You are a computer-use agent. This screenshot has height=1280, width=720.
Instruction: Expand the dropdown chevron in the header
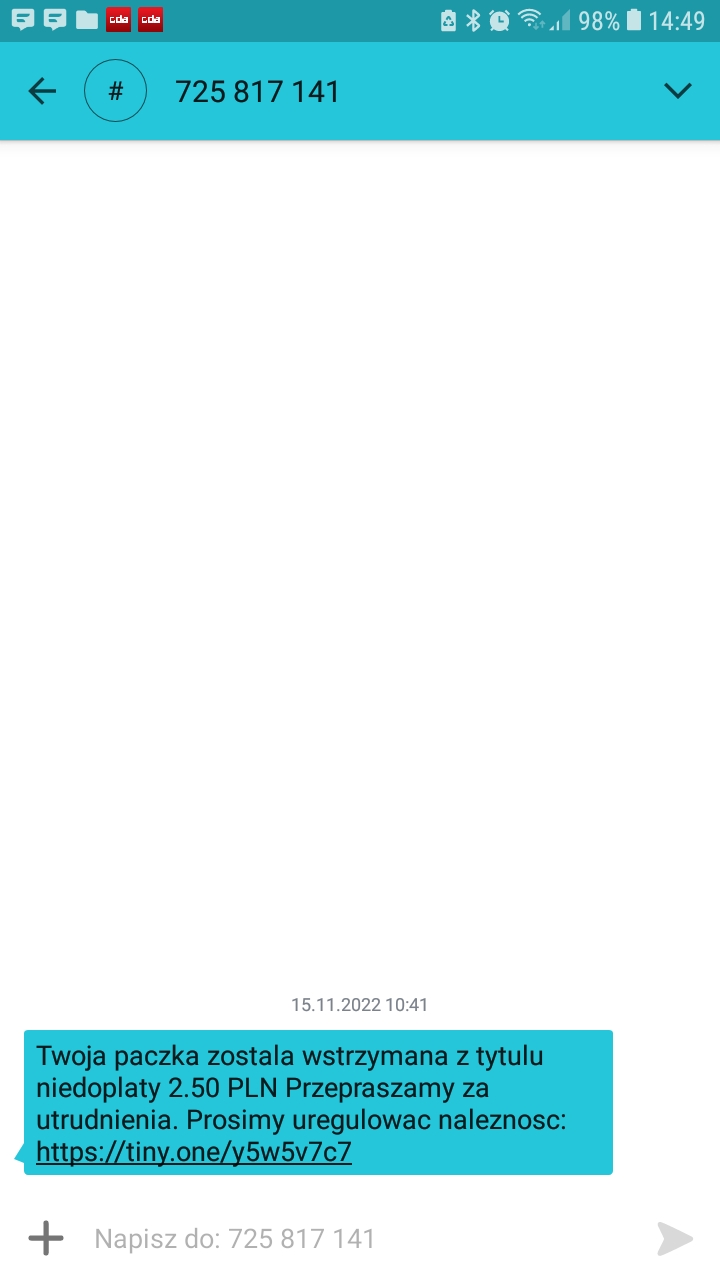click(x=678, y=92)
